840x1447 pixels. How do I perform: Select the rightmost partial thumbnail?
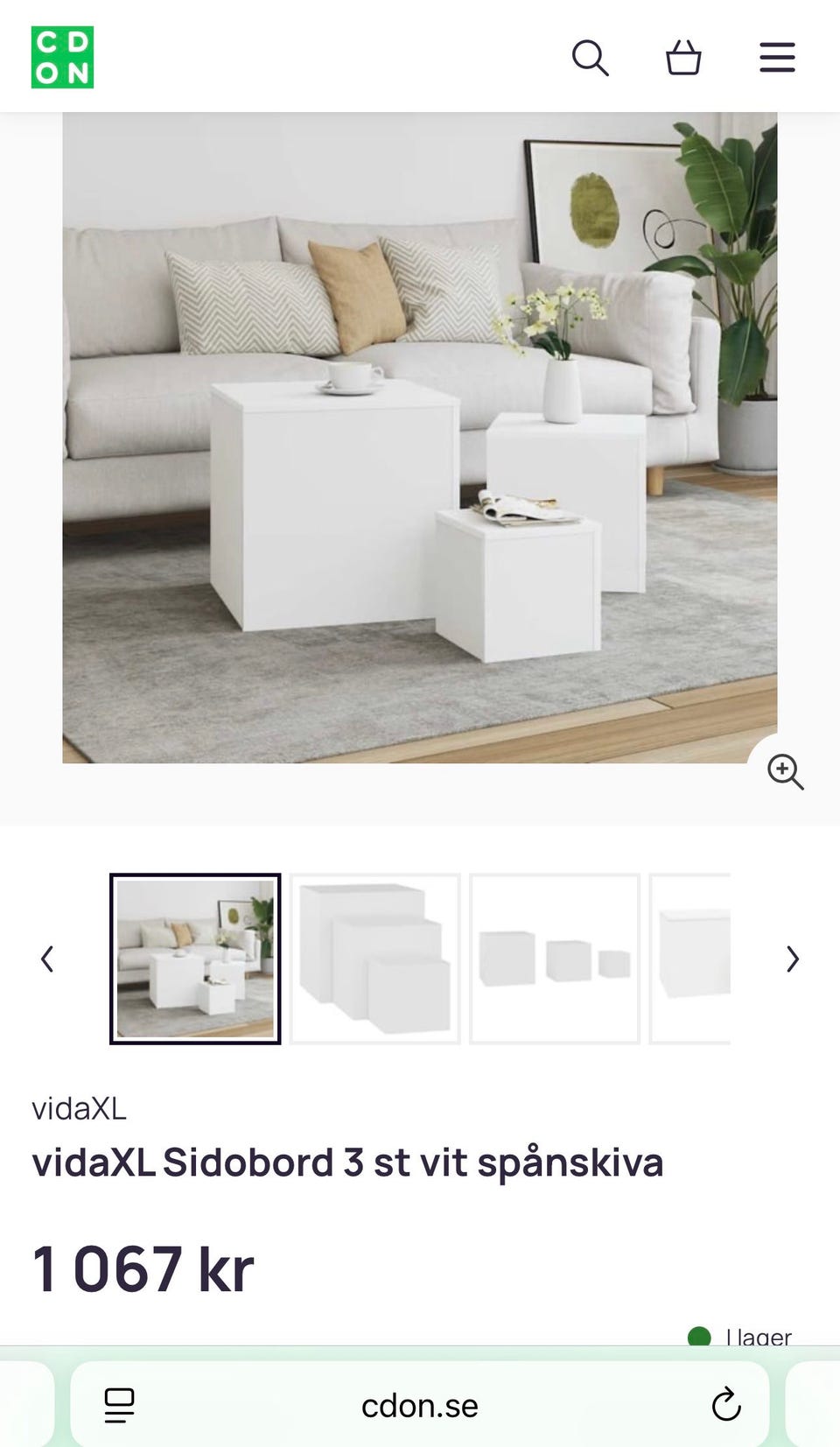tap(691, 959)
